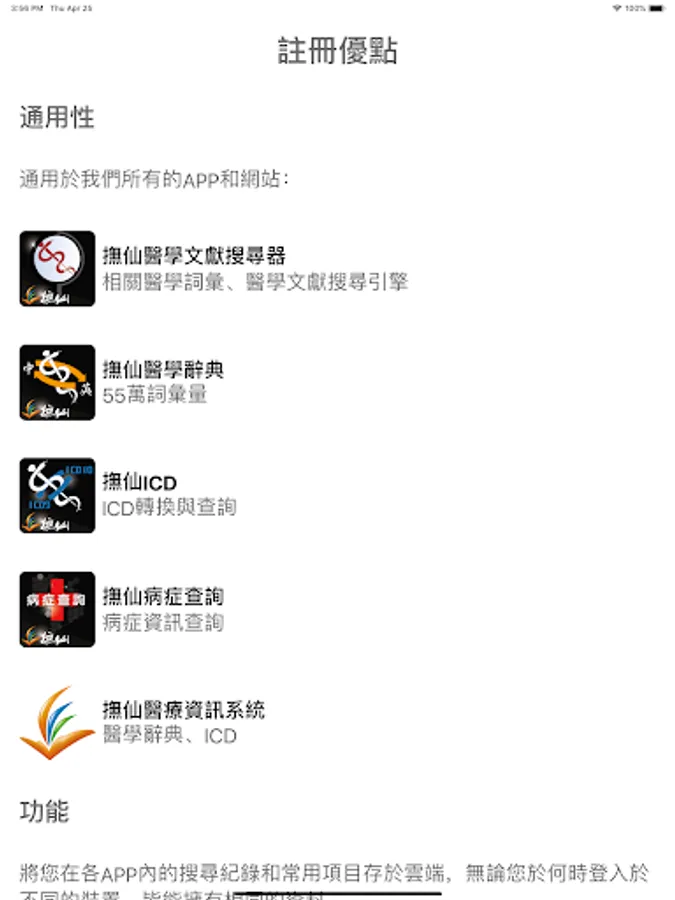
Task: Open the 撫仙病症查詢 app row
Action: pyautogui.click(x=338, y=610)
